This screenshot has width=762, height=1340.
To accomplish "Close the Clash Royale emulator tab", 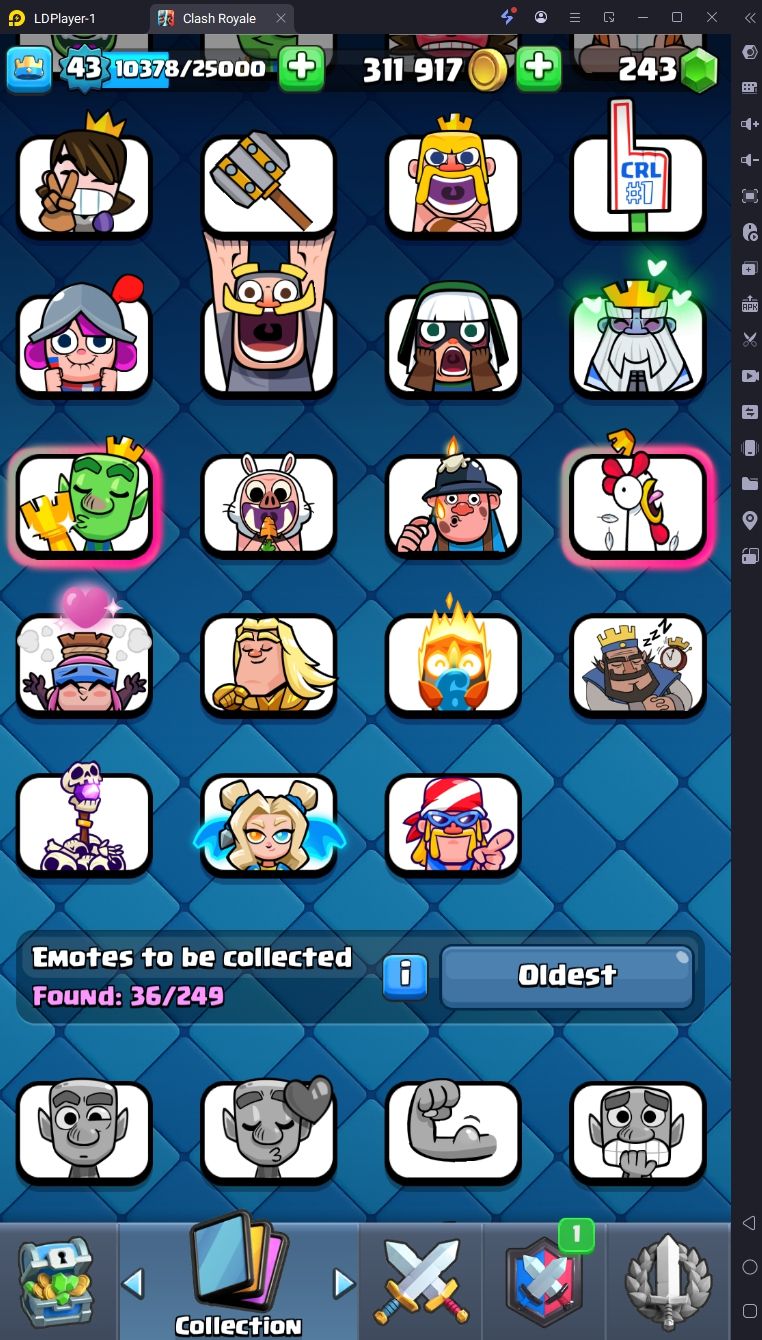I will click(281, 18).
